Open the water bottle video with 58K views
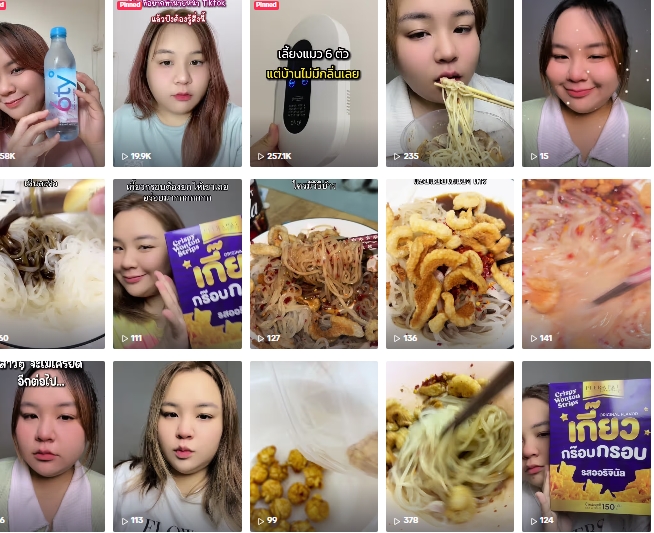This screenshot has height=533, width=654. 52,83
